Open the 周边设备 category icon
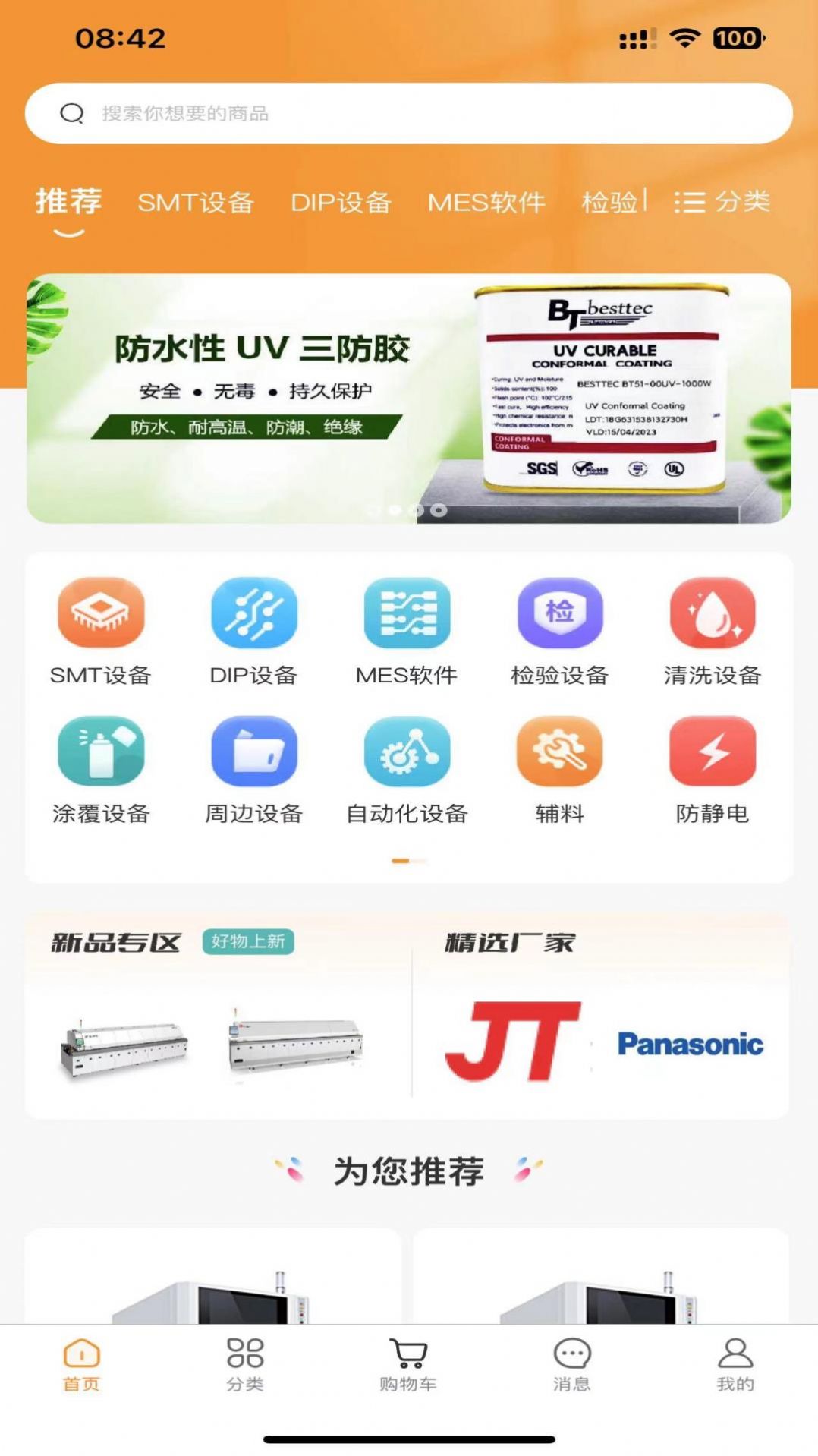818x1456 pixels. point(254,768)
